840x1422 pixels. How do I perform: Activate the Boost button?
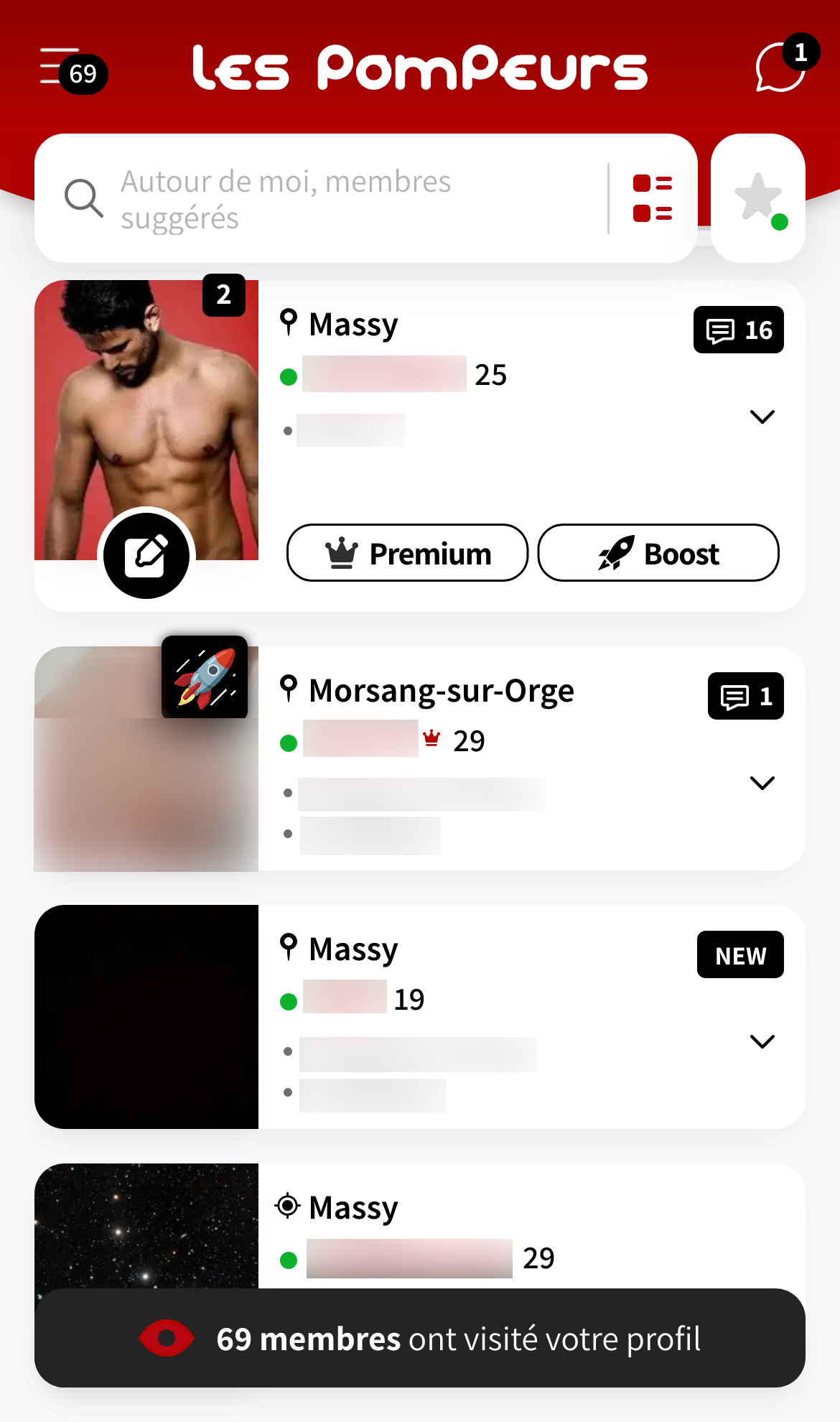point(658,553)
